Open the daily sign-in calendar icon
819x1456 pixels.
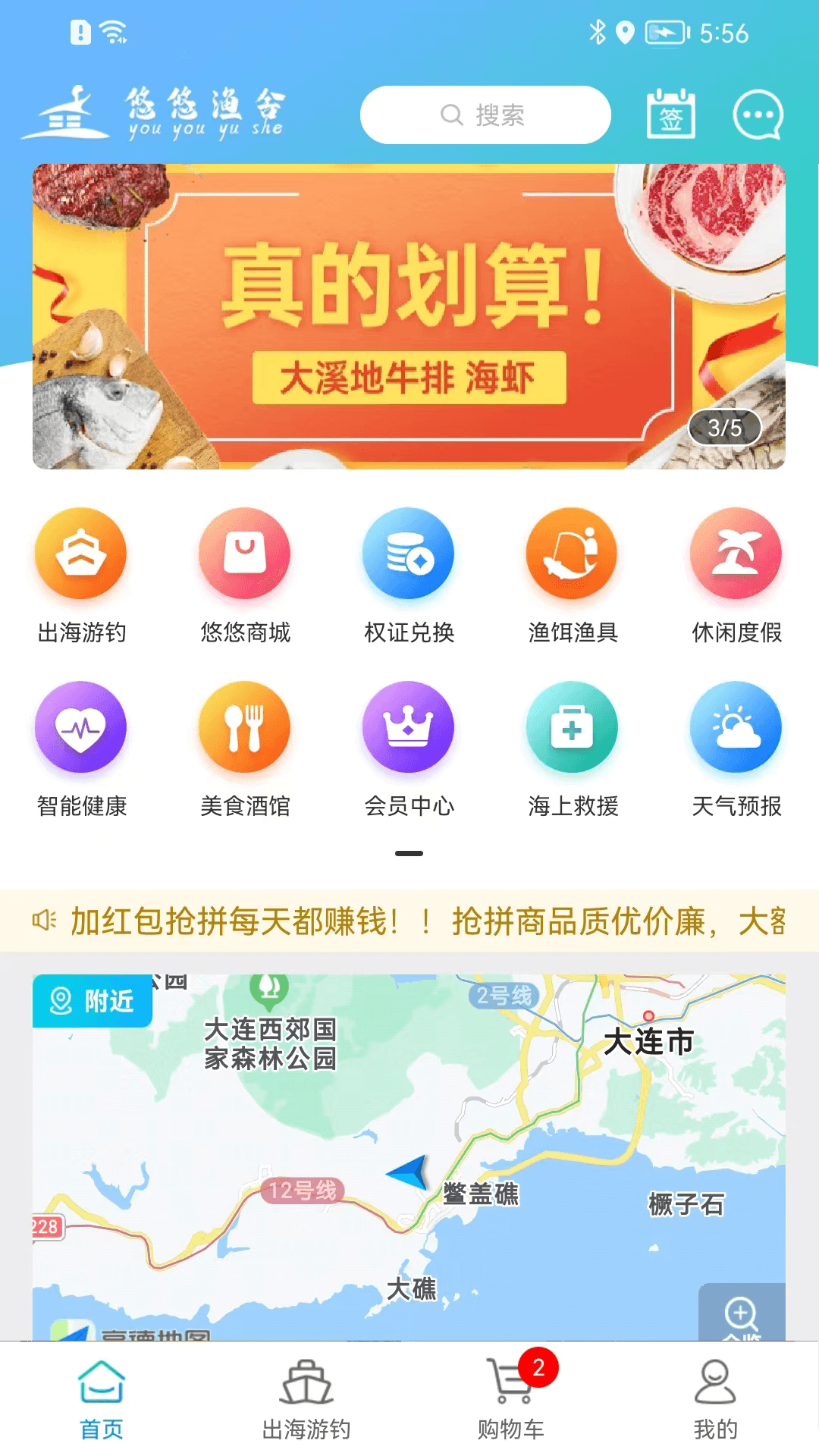(670, 115)
